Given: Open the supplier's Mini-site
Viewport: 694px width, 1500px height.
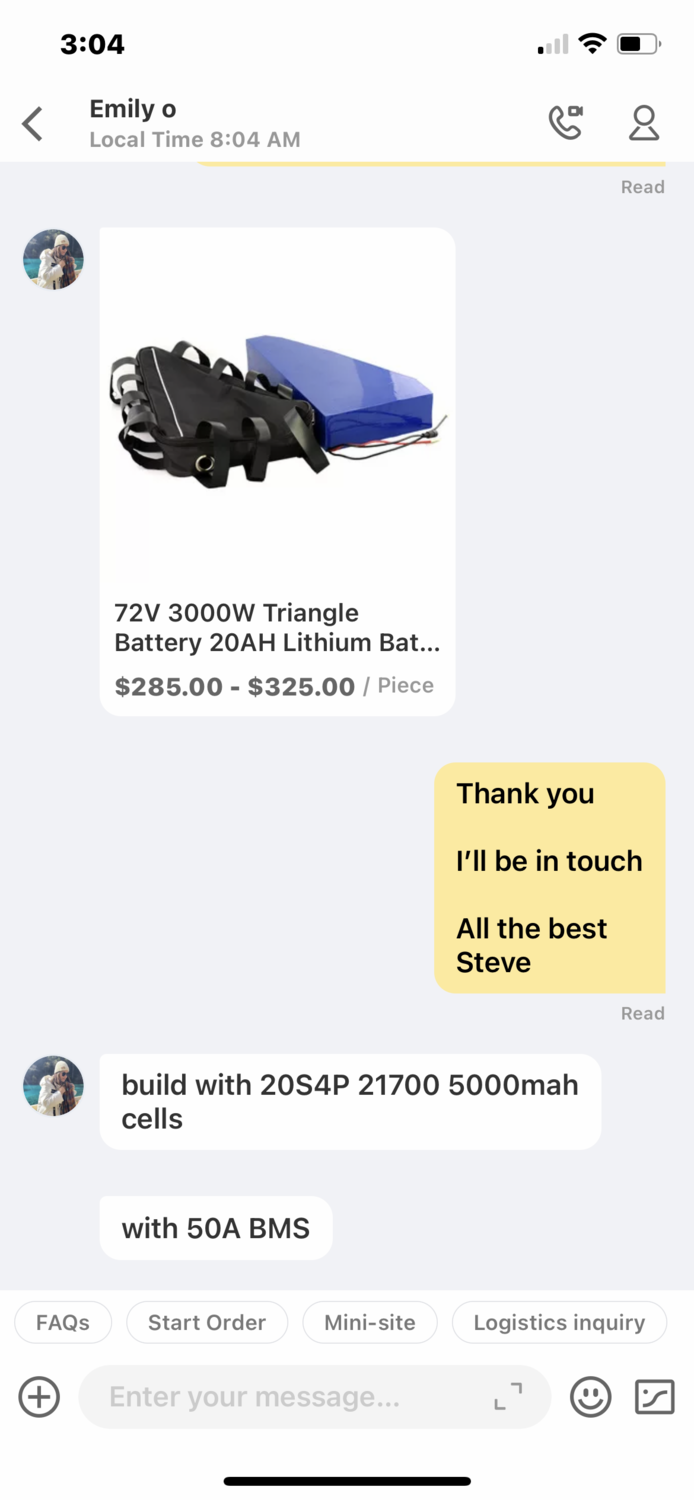Looking at the screenshot, I should (369, 1322).
